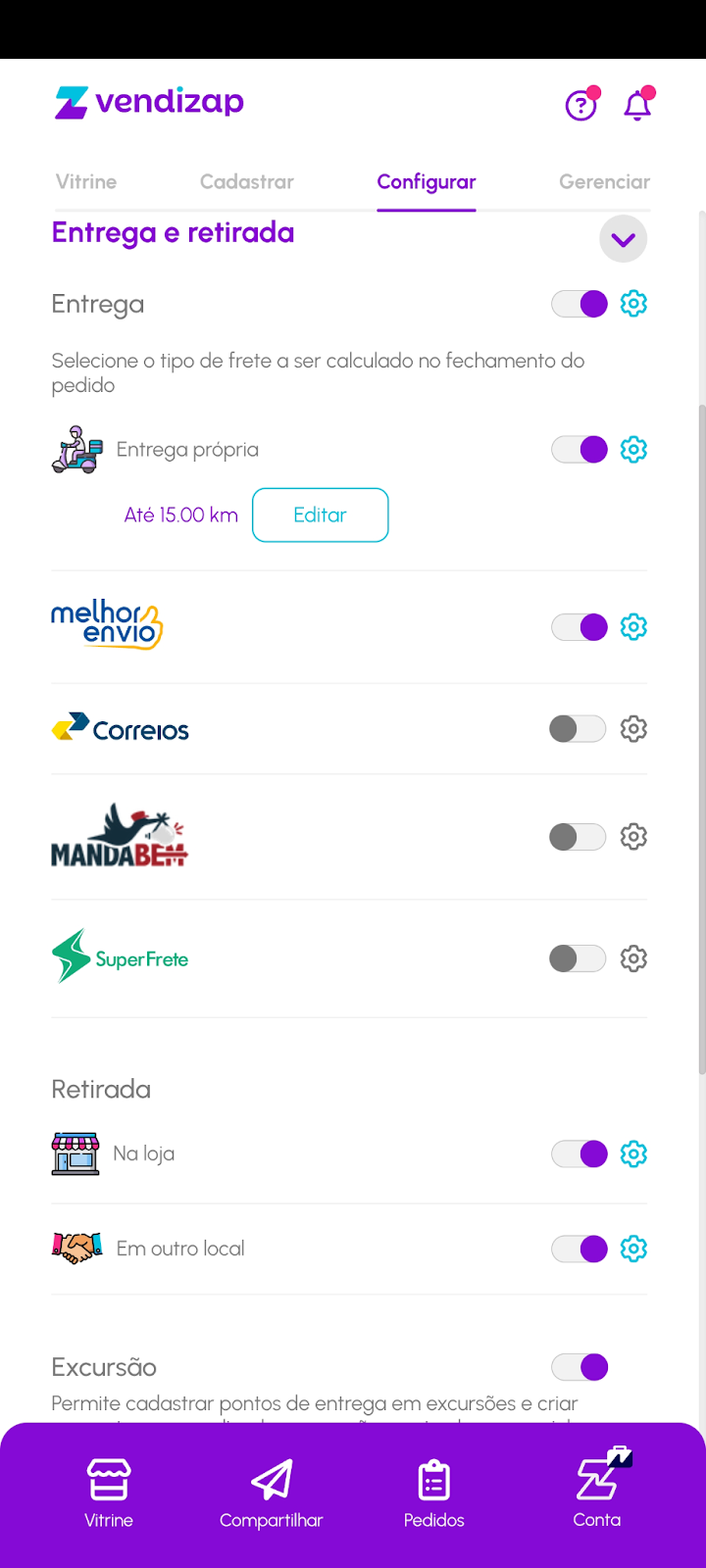This screenshot has width=706, height=1568.
Task: Open Correios gear settings
Action: [633, 729]
